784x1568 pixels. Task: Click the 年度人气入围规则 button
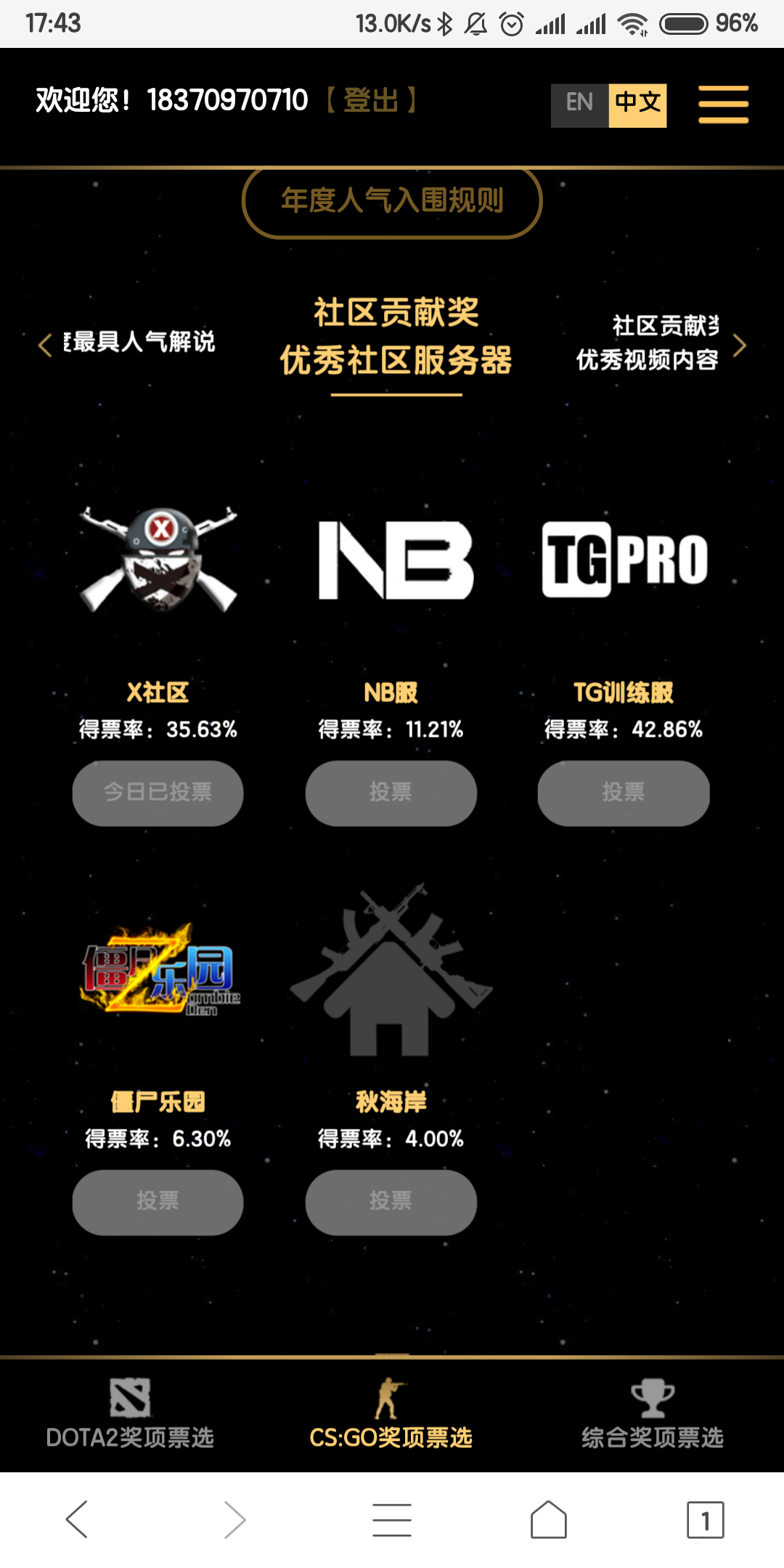point(392,202)
